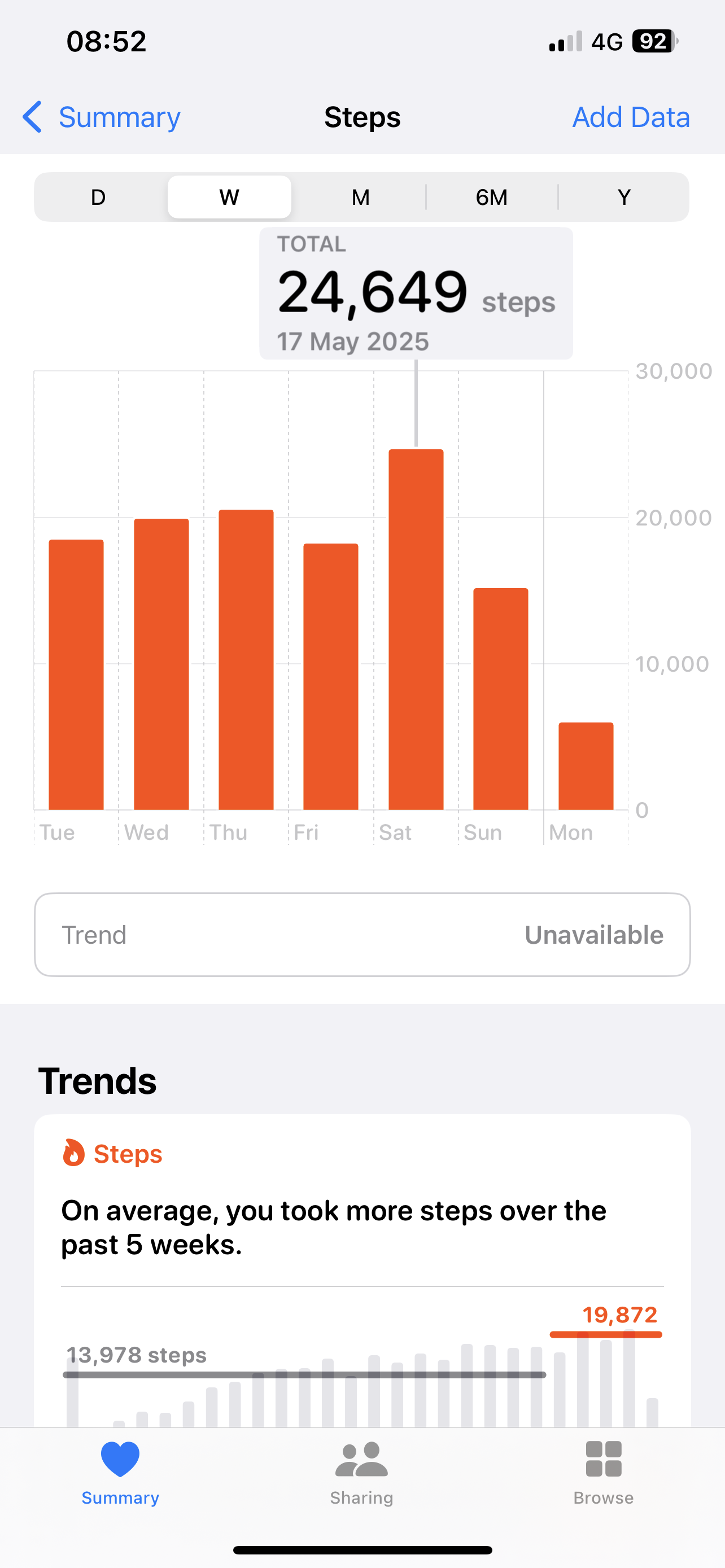Tap Add Data
This screenshot has height=1568, width=725.
pos(631,117)
